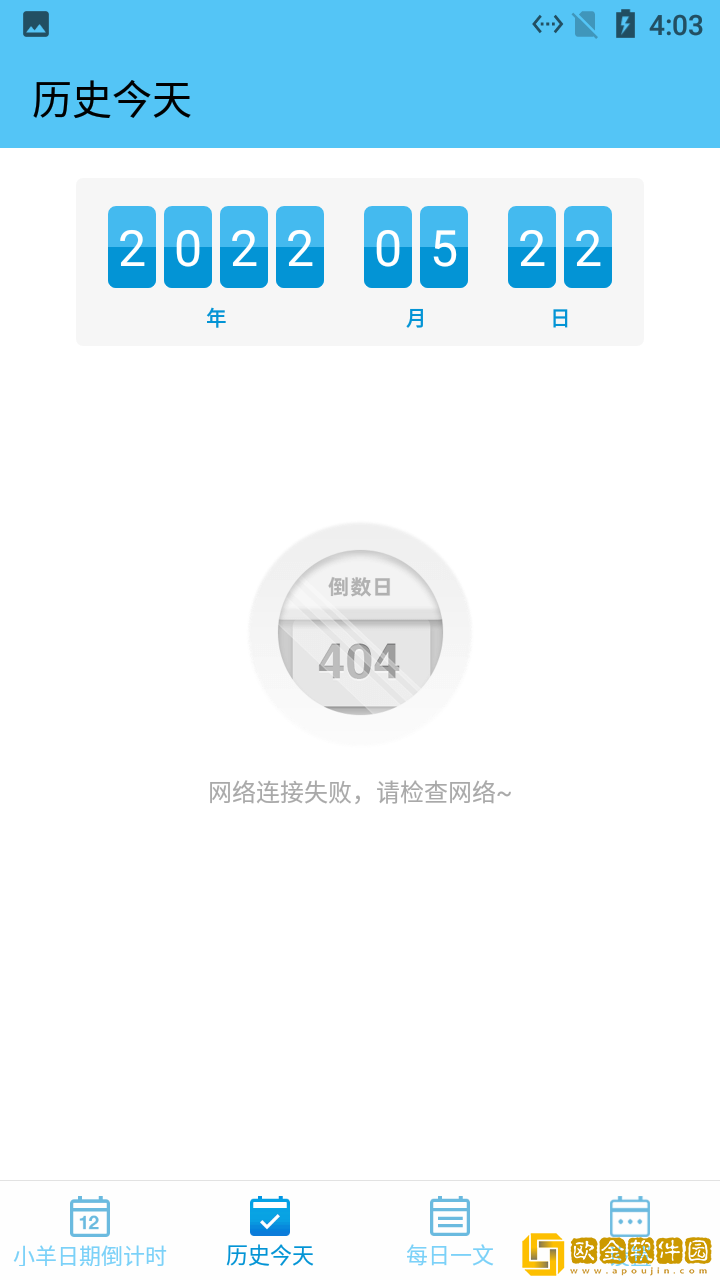Select the 历史今天 checkmark calendar icon

click(x=269, y=1215)
